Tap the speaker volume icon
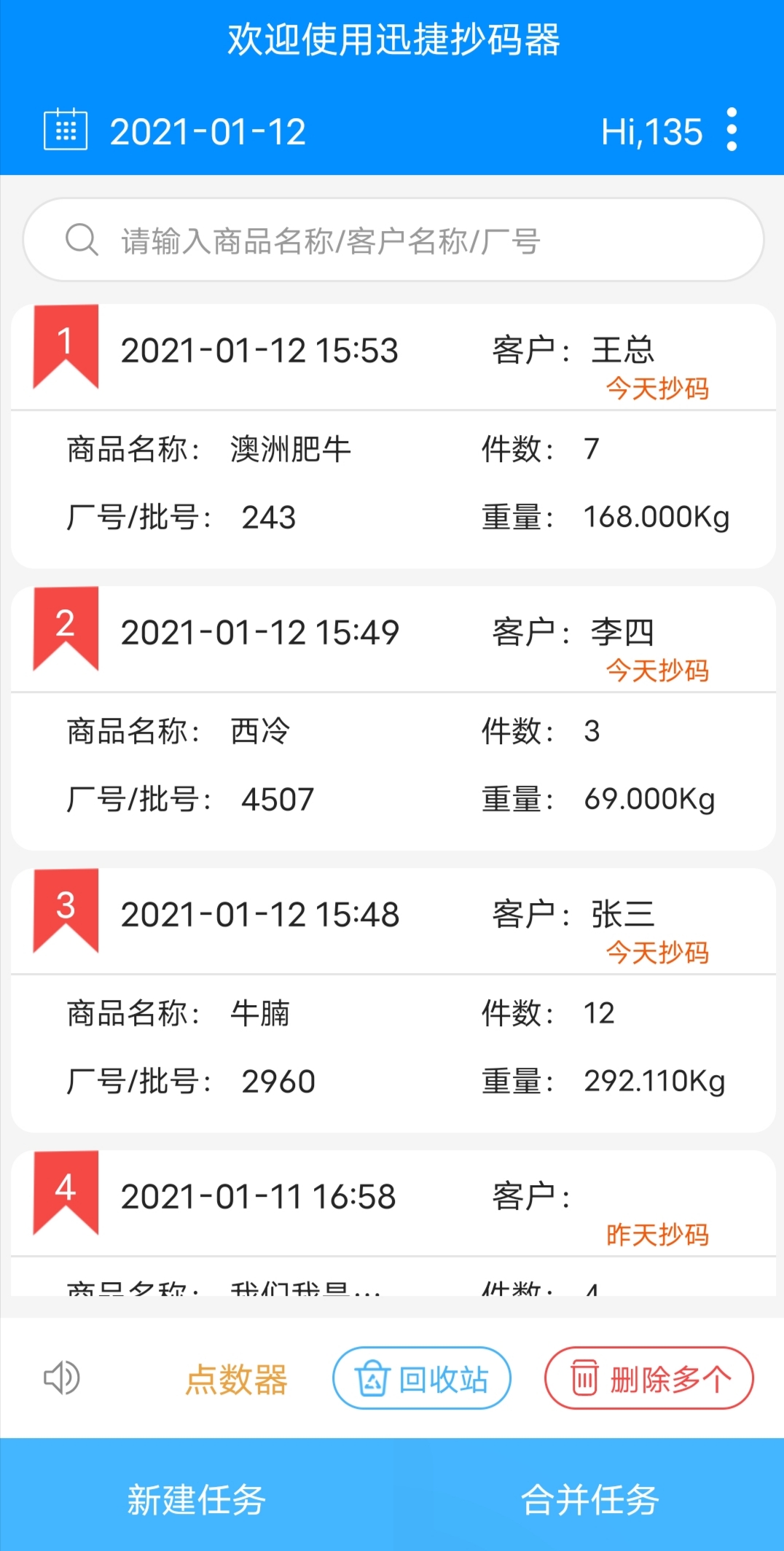The image size is (784, 1551). 62,1378
